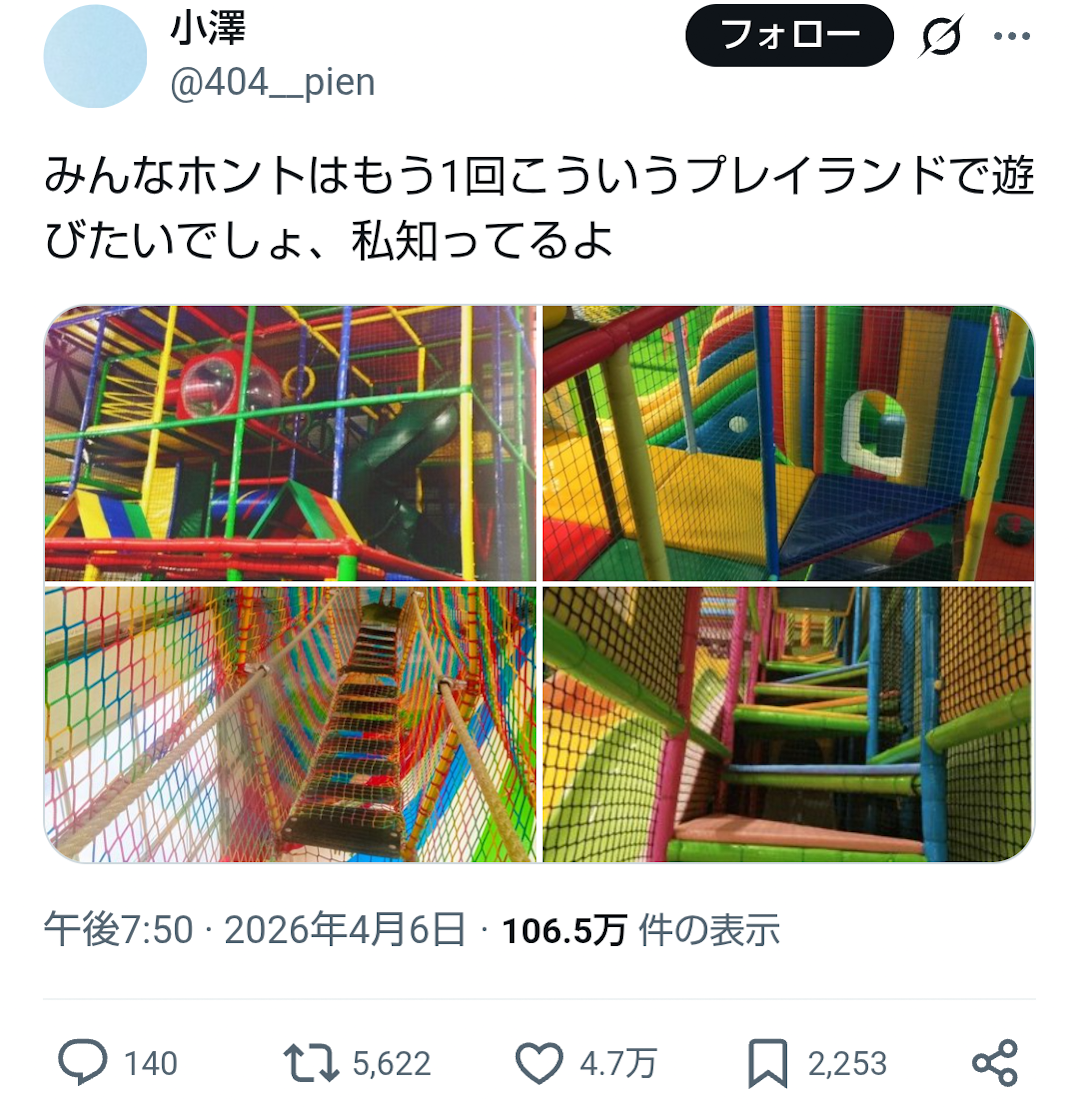This screenshot has height=1111, width=1079.
Task: Open the post's overflow menu
Action: tap(1010, 37)
